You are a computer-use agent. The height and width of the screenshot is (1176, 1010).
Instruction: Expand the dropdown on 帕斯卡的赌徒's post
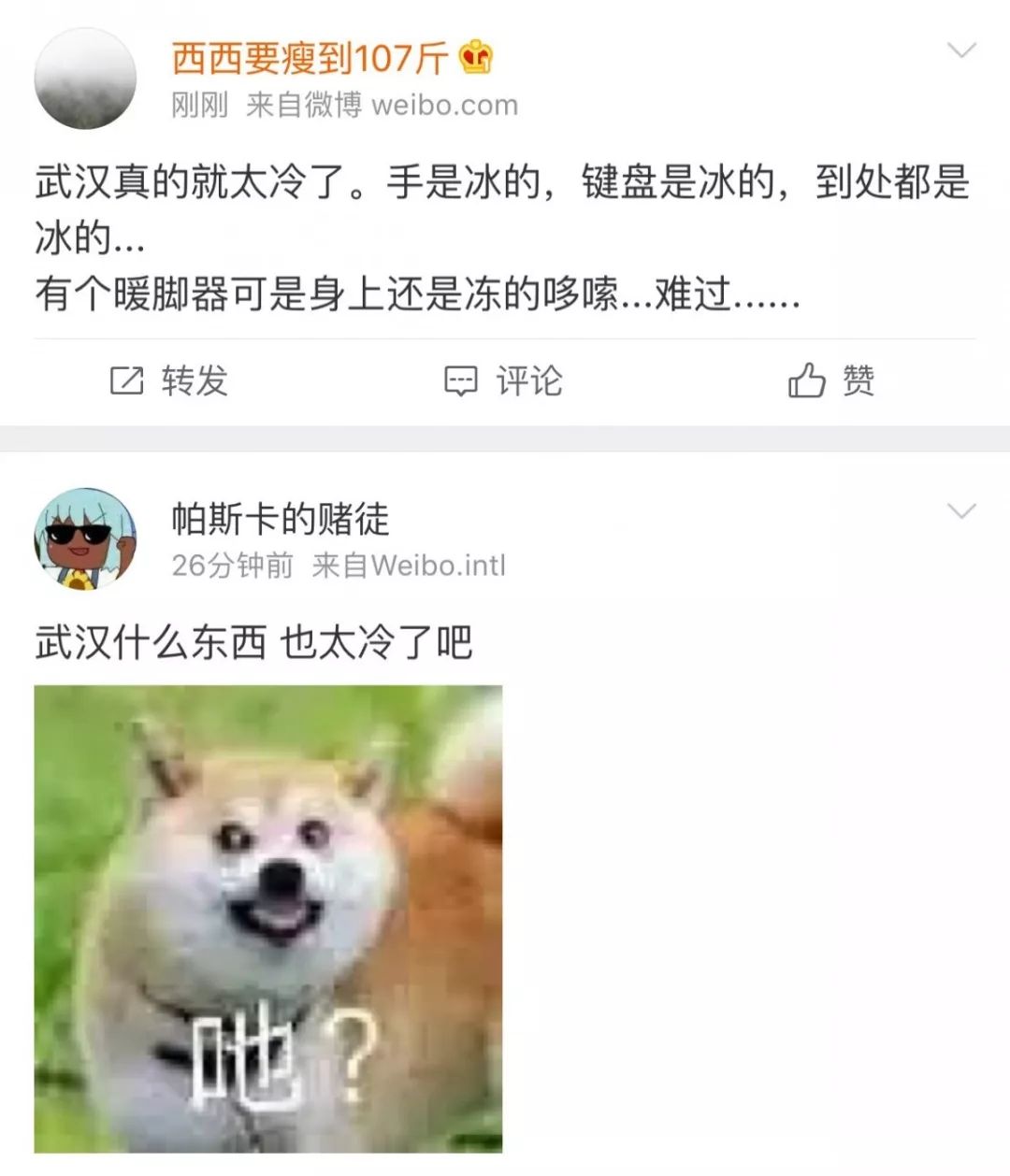[961, 510]
